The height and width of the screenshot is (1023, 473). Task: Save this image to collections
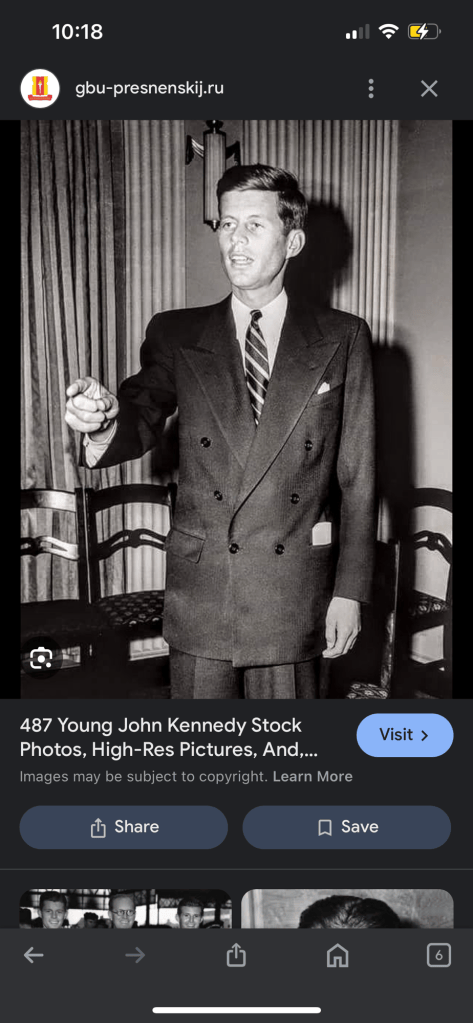click(346, 827)
